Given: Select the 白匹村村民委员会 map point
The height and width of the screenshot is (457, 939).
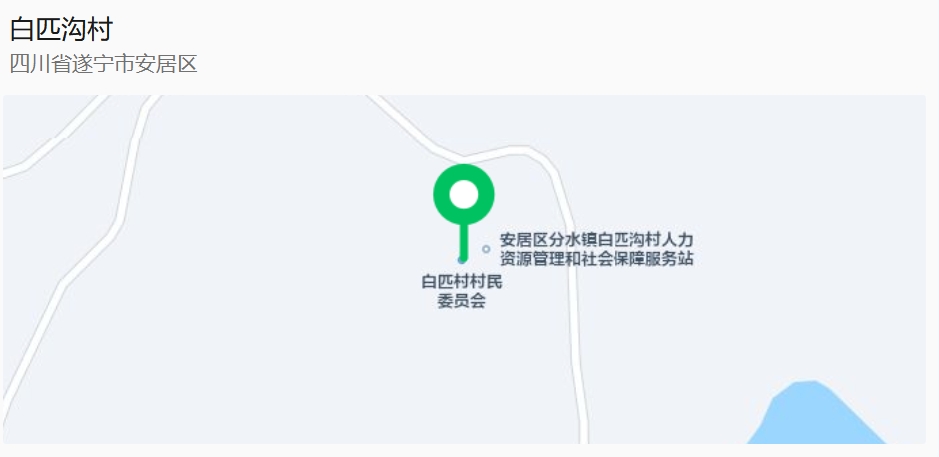Looking at the screenshot, I should [461, 261].
